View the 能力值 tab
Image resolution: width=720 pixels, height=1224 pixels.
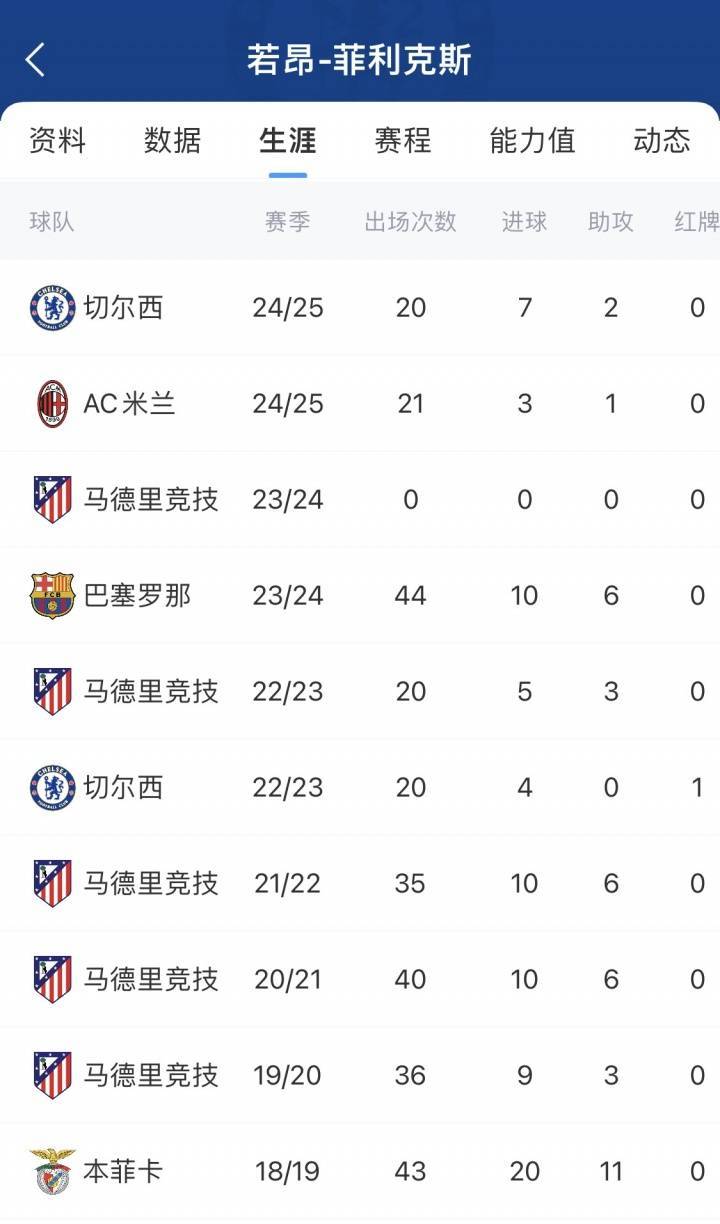(532, 140)
